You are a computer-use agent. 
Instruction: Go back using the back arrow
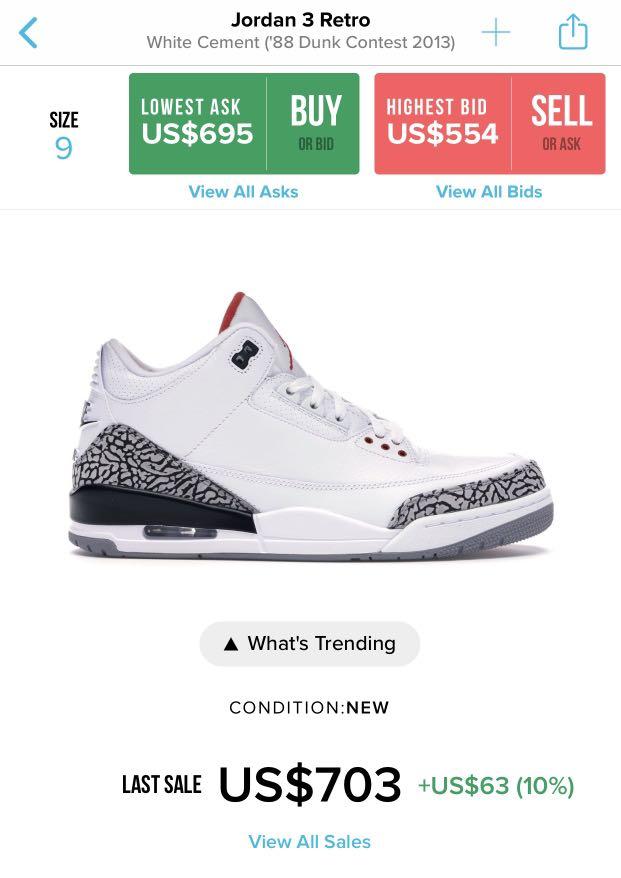click(x=29, y=33)
